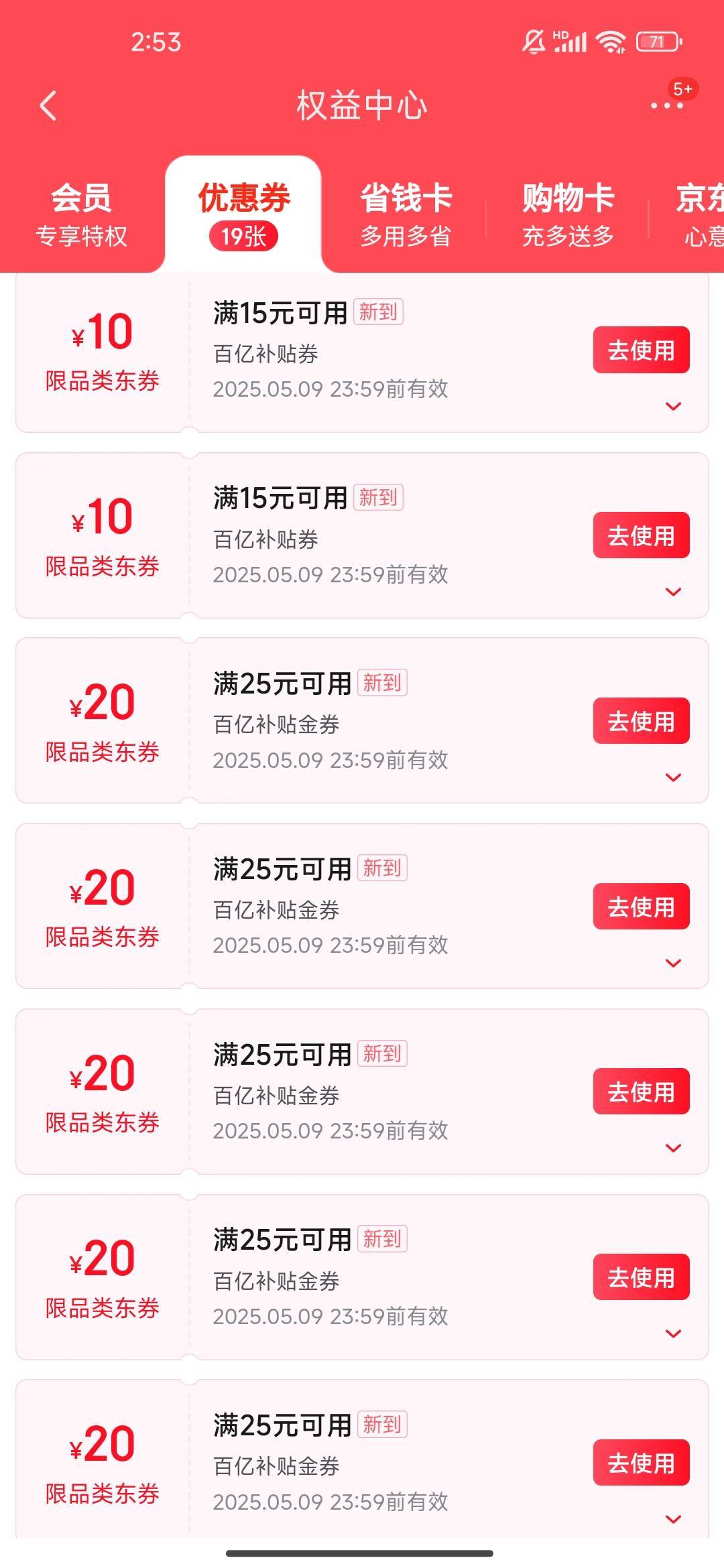The height and width of the screenshot is (1568, 724).
Task: Expand details of the topmost ¥10 coupon
Action: 673,406
